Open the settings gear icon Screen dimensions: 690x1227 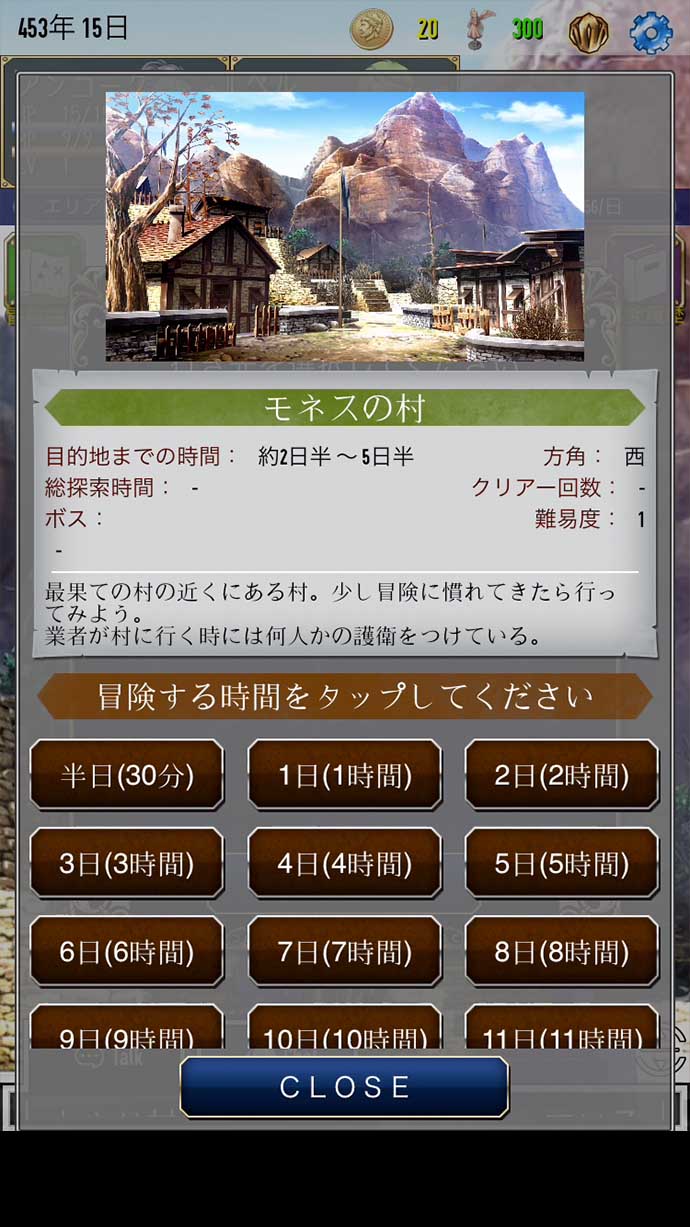tap(650, 31)
